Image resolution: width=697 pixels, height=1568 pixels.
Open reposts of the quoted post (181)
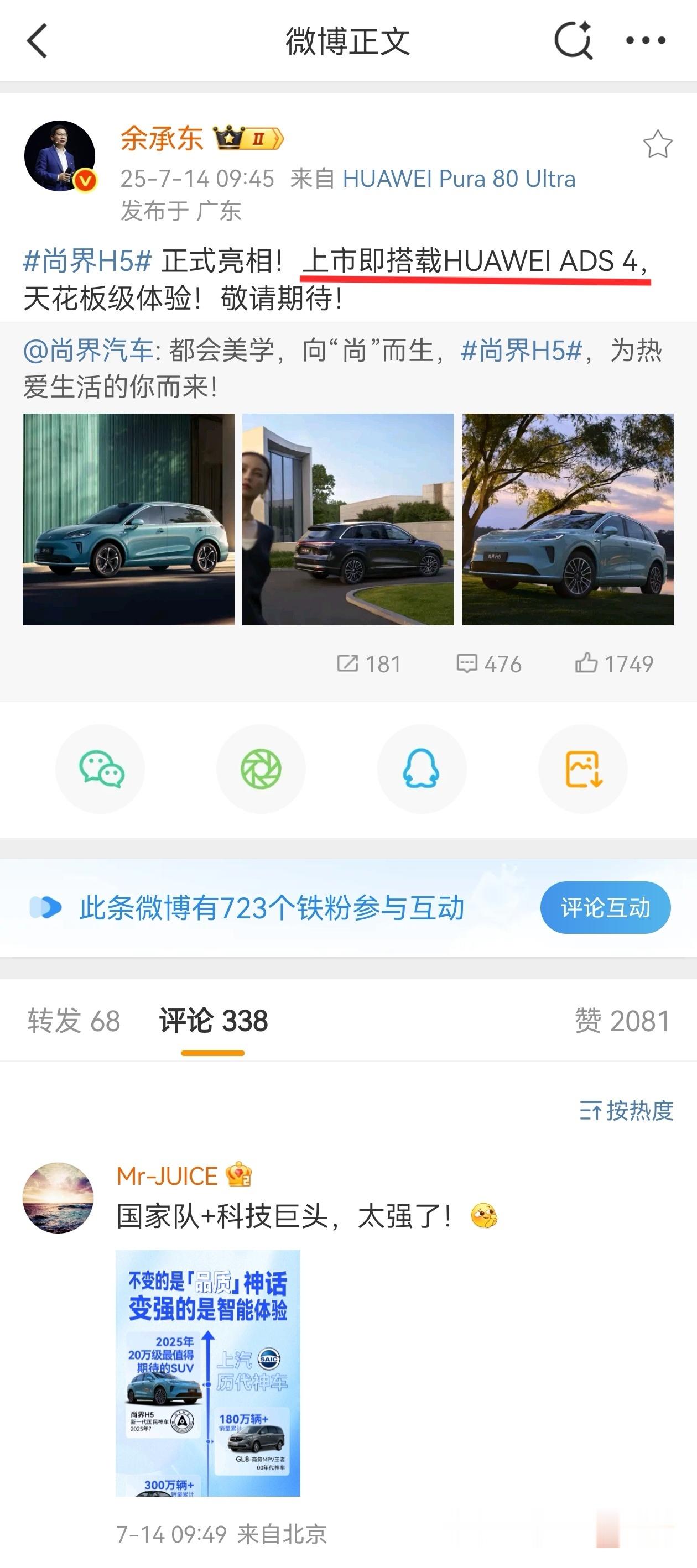[368, 663]
